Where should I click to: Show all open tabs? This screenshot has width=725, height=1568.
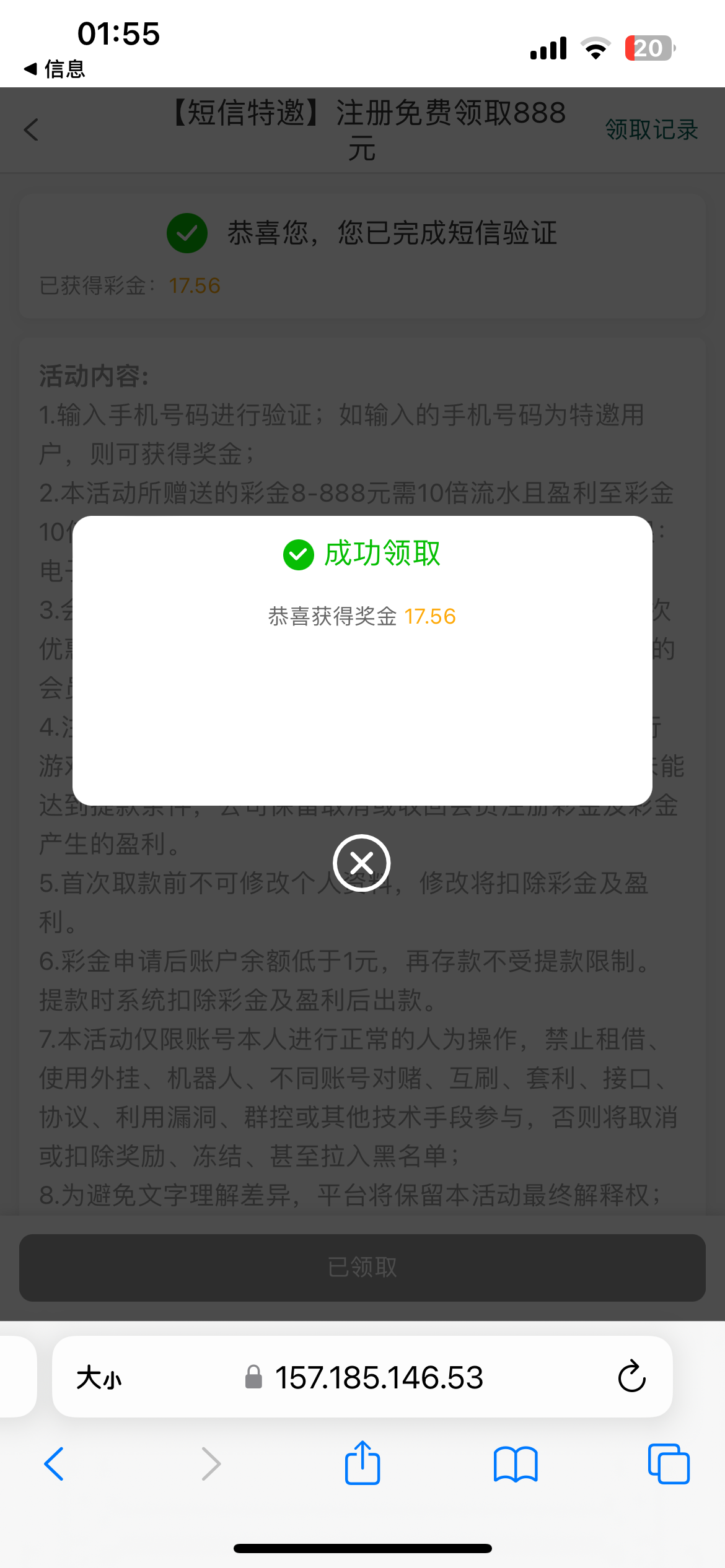[x=668, y=1464]
